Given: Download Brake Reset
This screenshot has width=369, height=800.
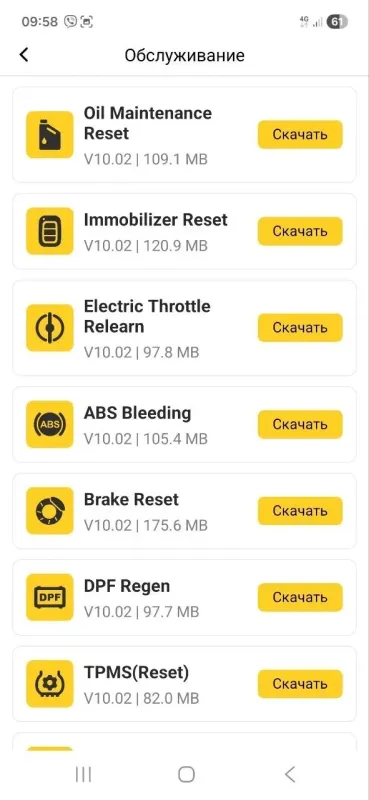Looking at the screenshot, I should point(300,511).
